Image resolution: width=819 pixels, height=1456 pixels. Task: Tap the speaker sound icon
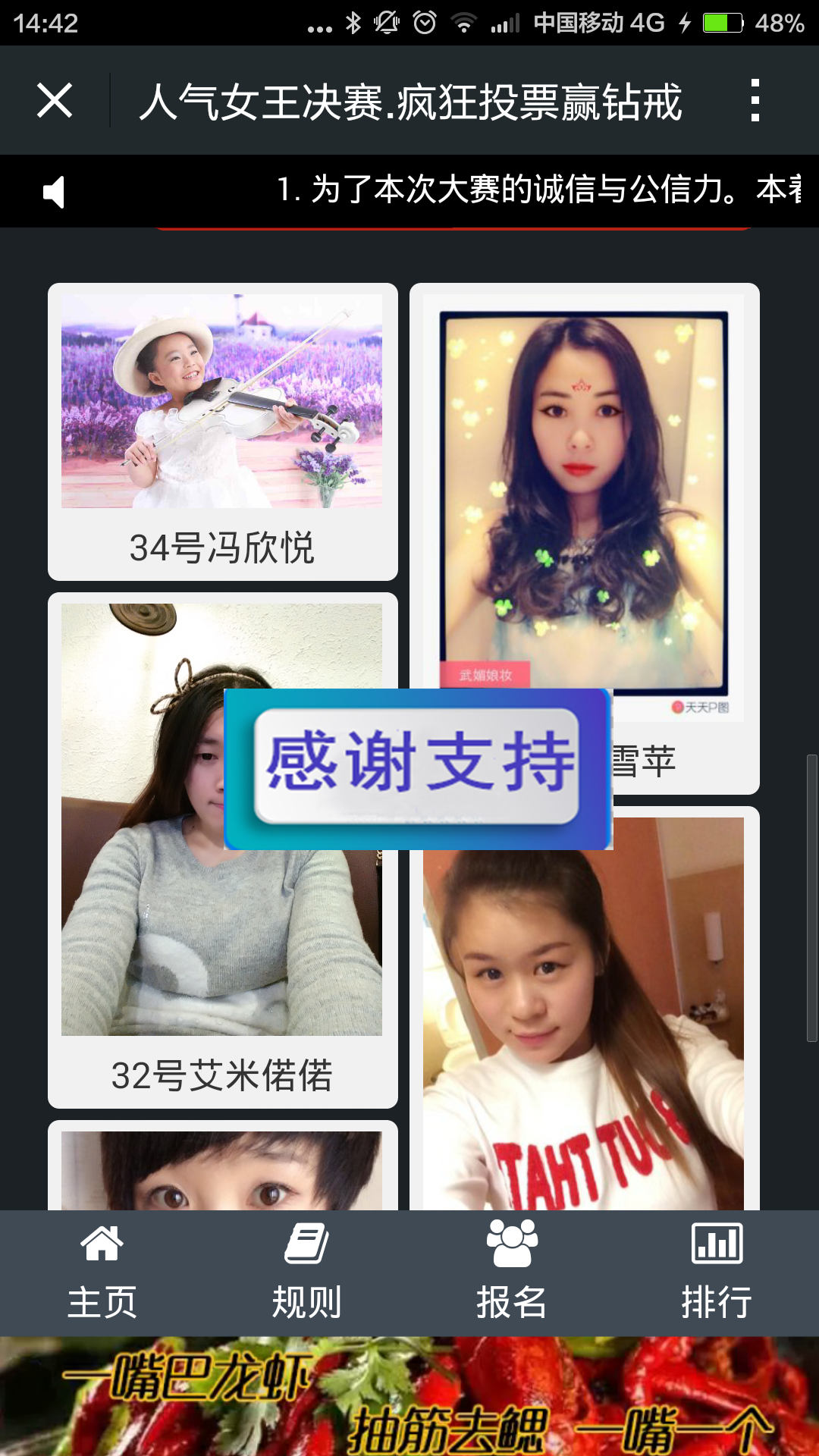55,192
